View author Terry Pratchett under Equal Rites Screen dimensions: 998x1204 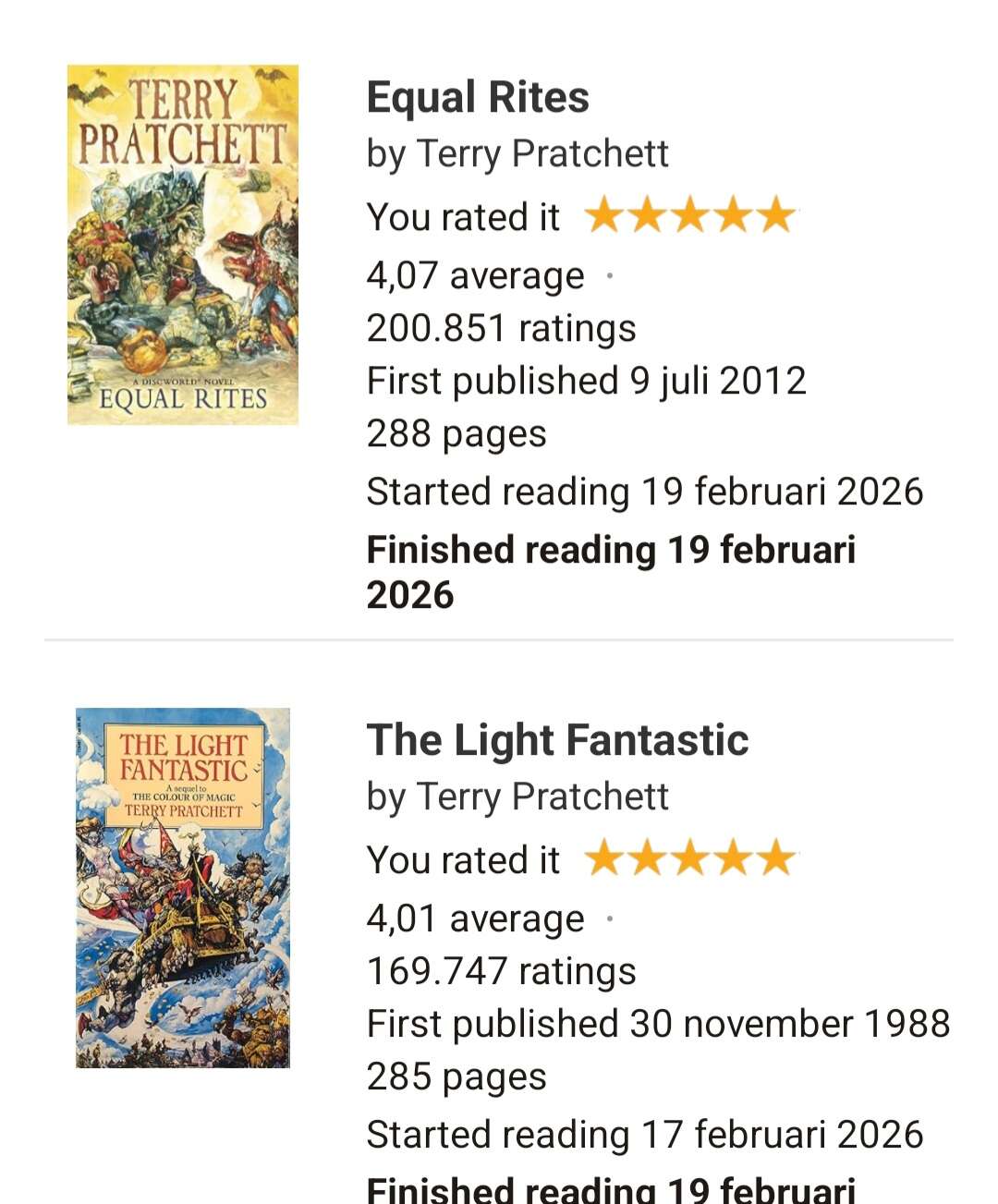542,153
